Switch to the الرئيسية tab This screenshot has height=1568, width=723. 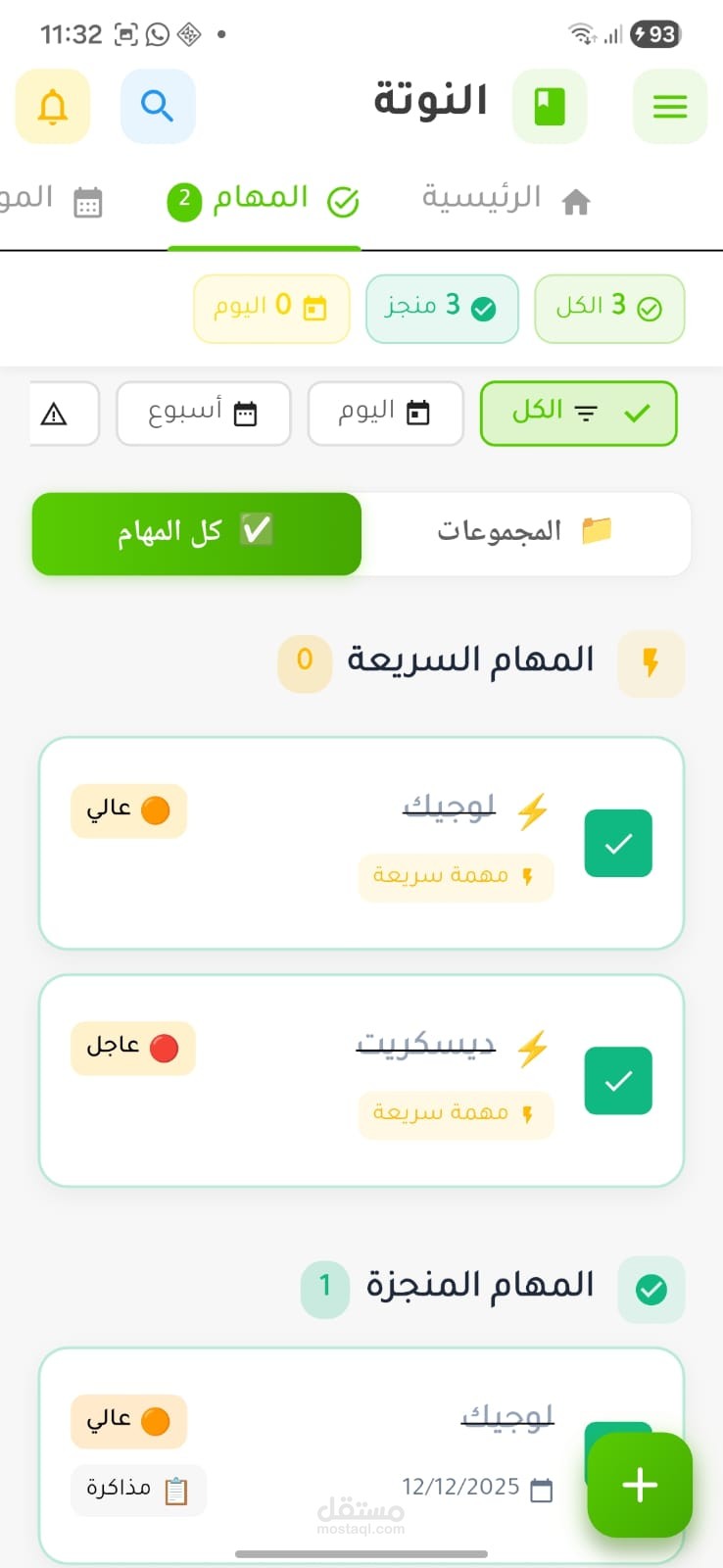pyautogui.click(x=506, y=200)
